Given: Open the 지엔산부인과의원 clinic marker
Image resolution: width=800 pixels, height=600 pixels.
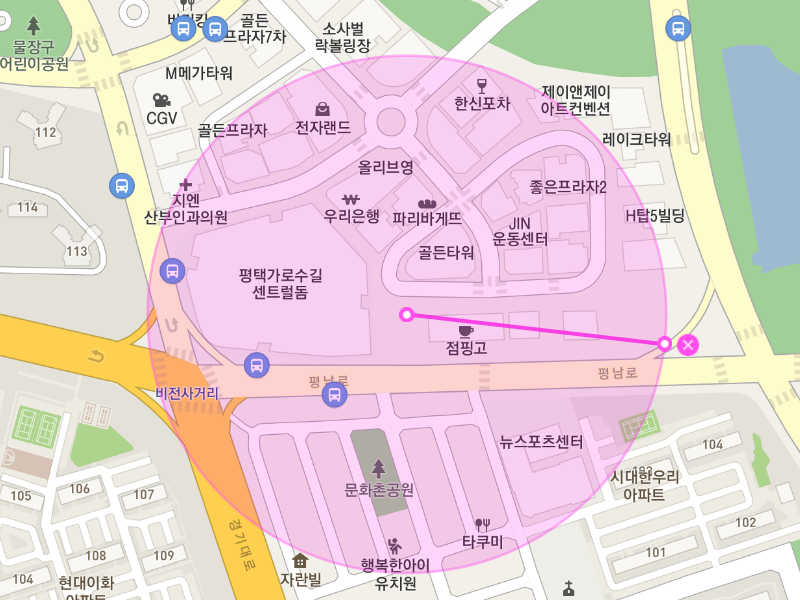Looking at the screenshot, I should pos(186,185).
